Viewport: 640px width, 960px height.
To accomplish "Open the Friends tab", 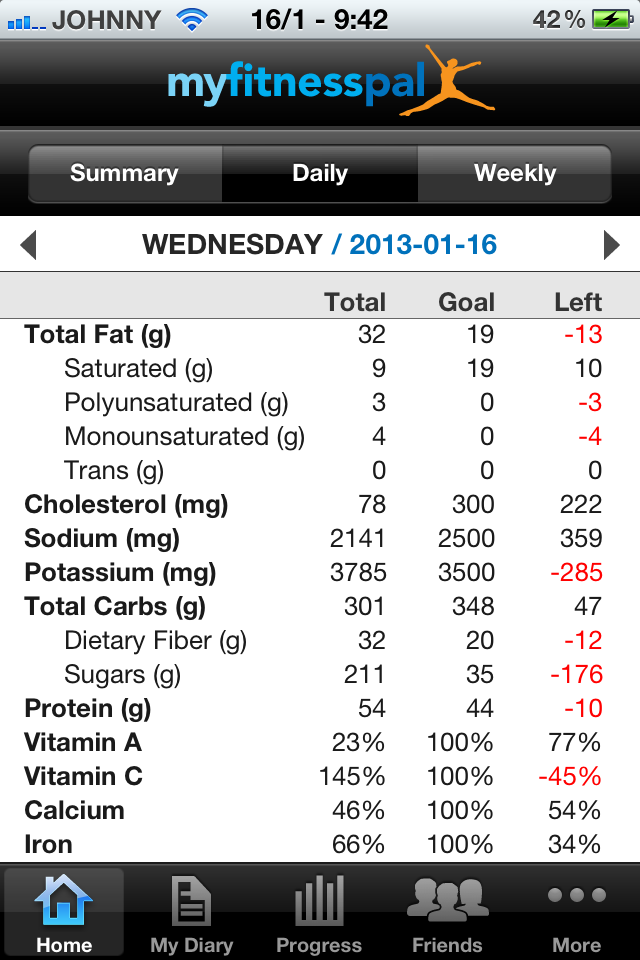I will [x=447, y=914].
